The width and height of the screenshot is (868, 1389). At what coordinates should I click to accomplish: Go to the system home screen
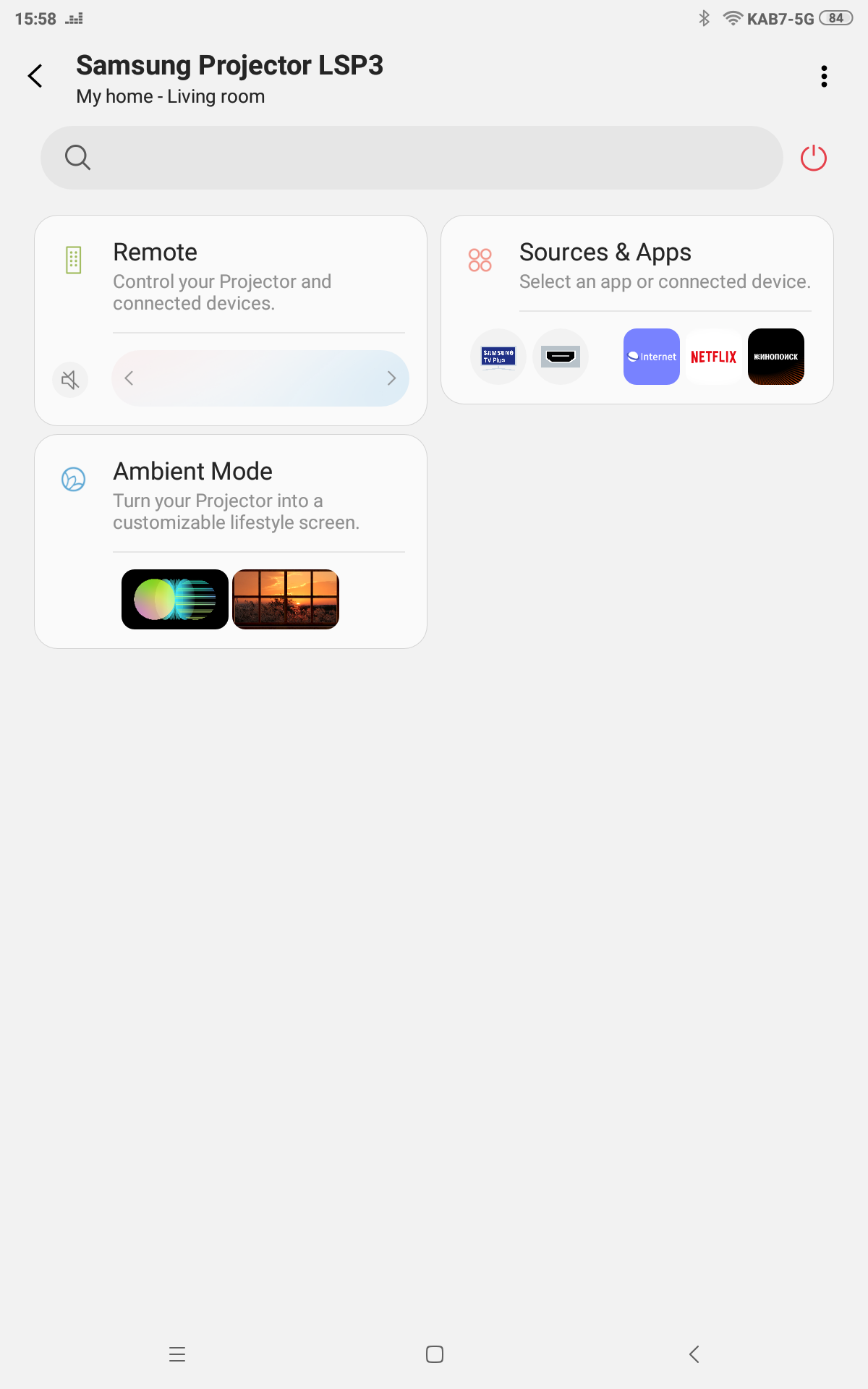435,1354
